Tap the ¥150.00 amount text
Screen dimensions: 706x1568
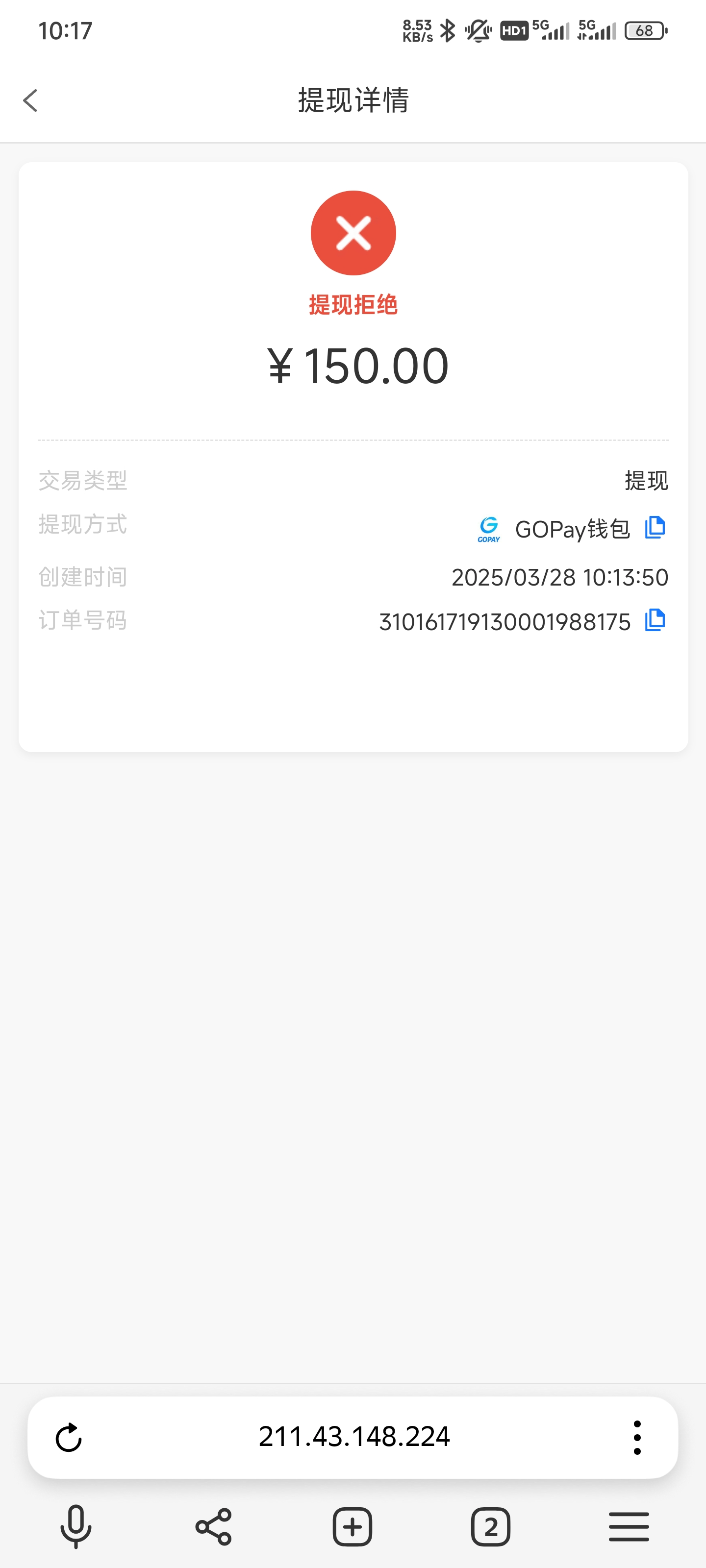pos(353,365)
